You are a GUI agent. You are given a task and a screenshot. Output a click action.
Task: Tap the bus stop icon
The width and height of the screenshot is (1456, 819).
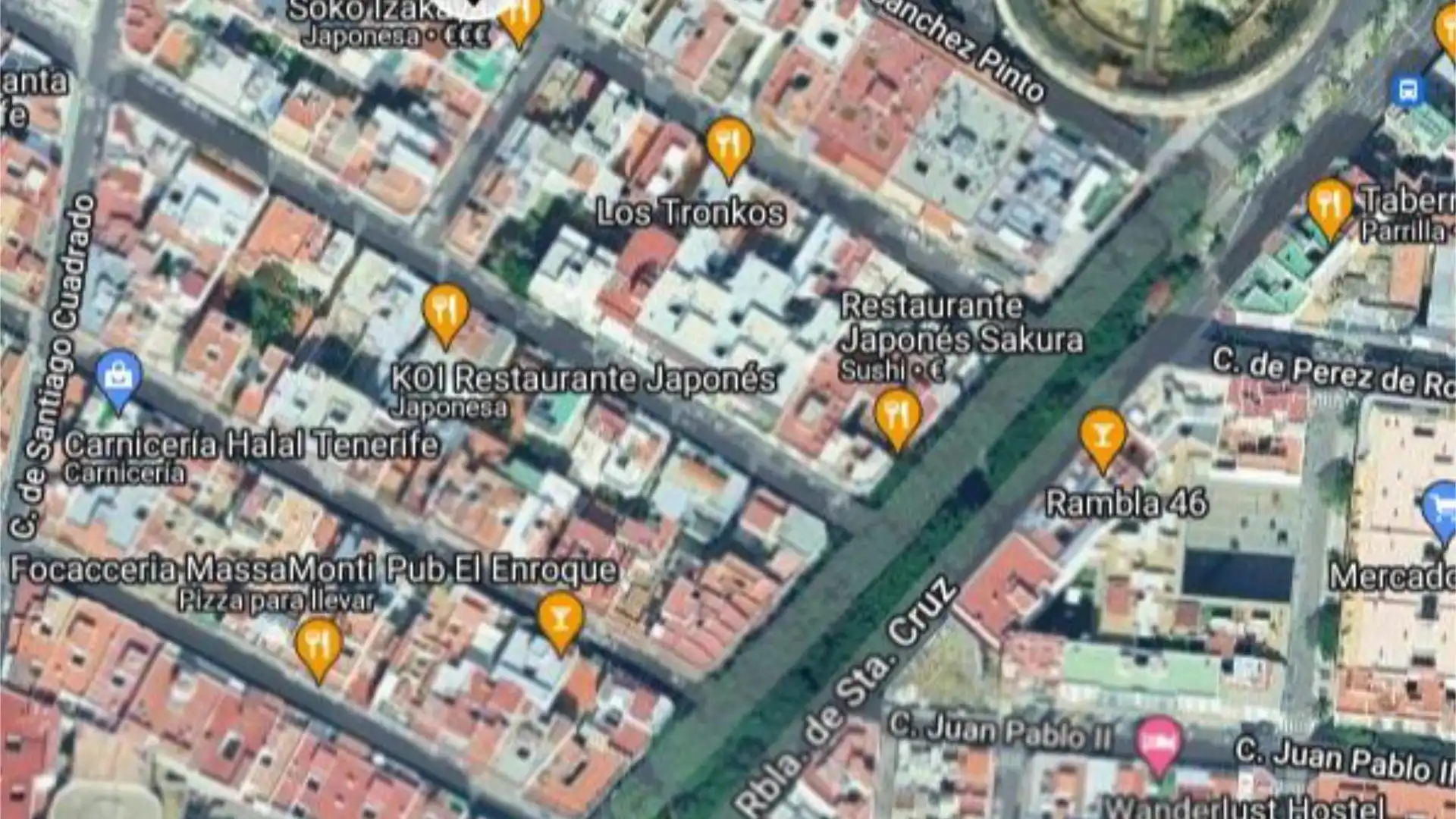[1408, 91]
